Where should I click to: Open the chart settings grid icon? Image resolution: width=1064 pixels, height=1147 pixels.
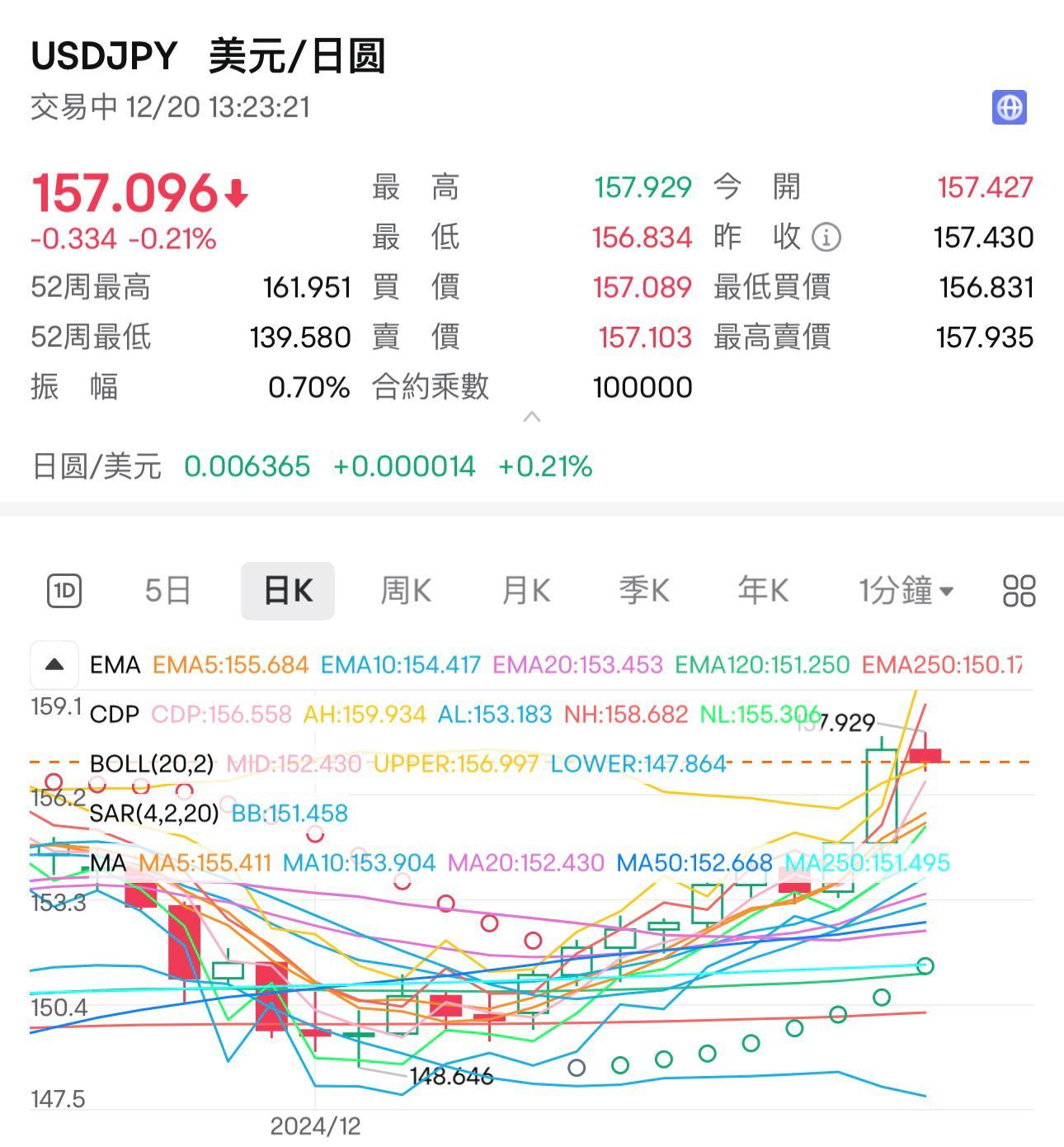click(1019, 591)
